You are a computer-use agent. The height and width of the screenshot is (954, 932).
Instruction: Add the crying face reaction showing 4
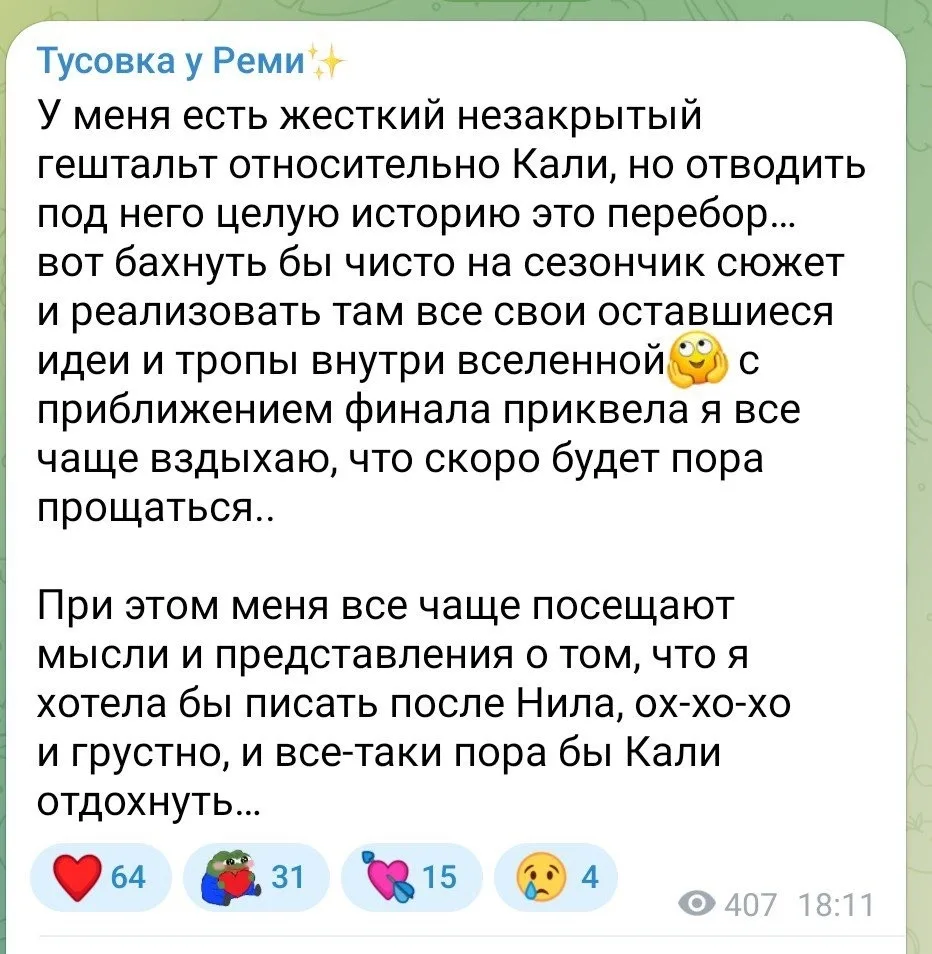pos(556,877)
